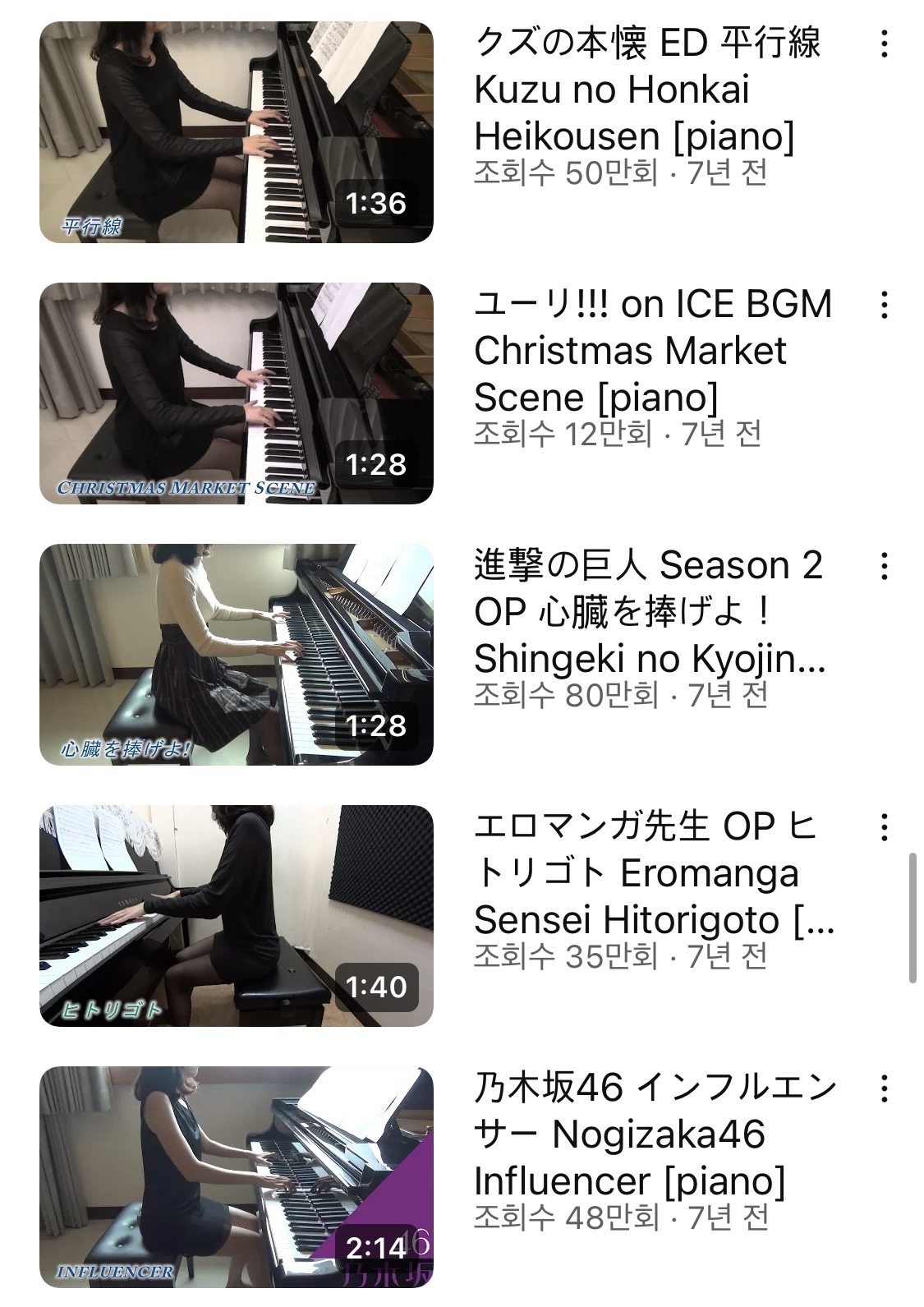The width and height of the screenshot is (924, 1307).
Task: Open overflow menu for Nogizaka46 Influencer video
Action: (x=884, y=1088)
